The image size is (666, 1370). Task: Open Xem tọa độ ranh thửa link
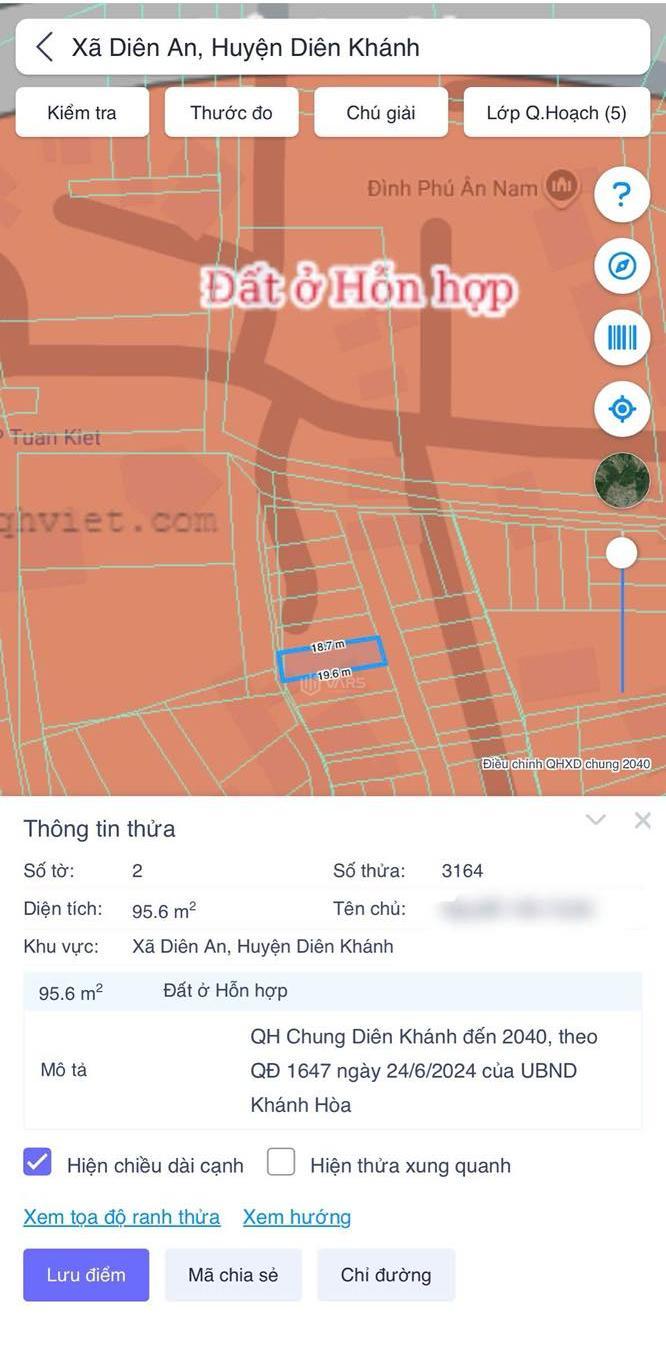(x=121, y=1217)
